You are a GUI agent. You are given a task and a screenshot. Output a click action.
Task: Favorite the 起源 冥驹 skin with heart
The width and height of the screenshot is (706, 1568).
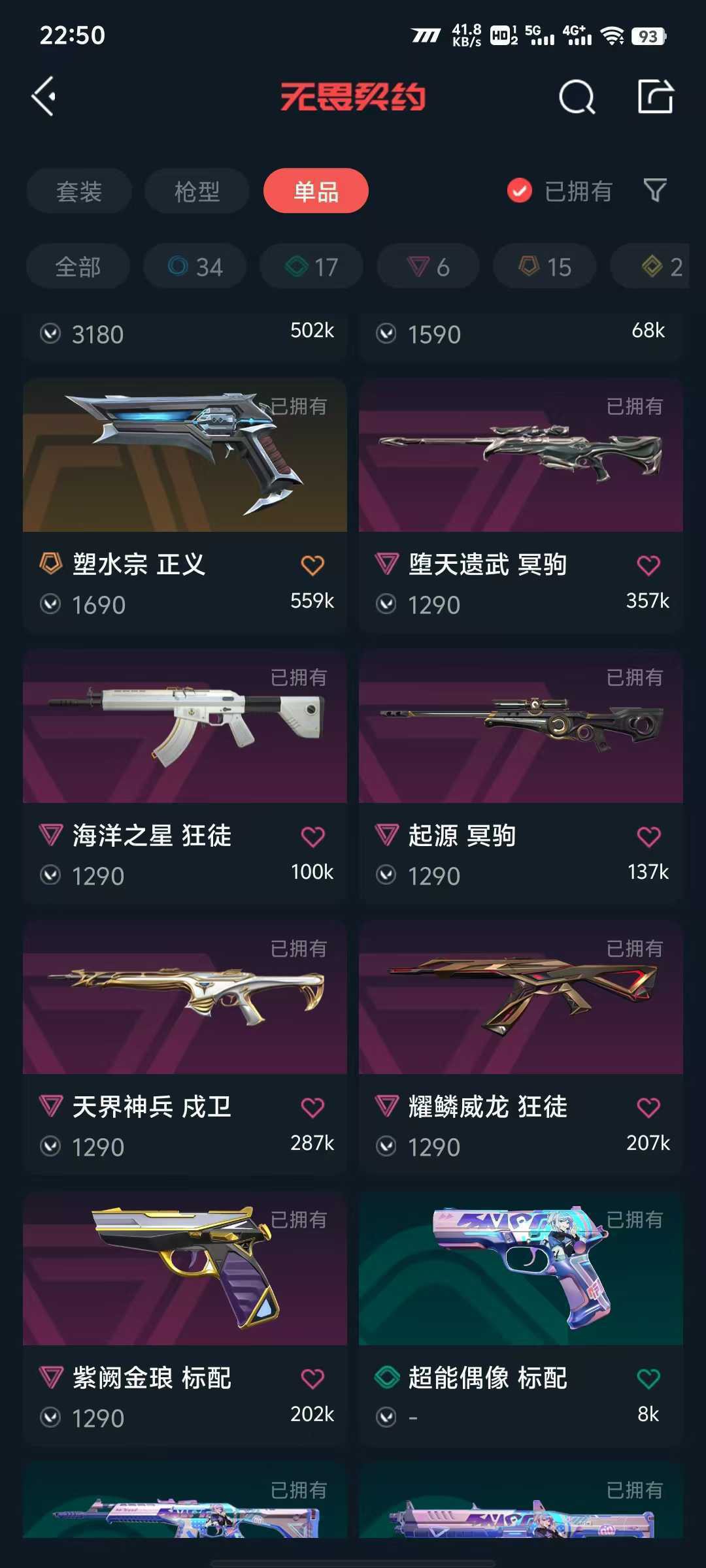click(x=648, y=836)
